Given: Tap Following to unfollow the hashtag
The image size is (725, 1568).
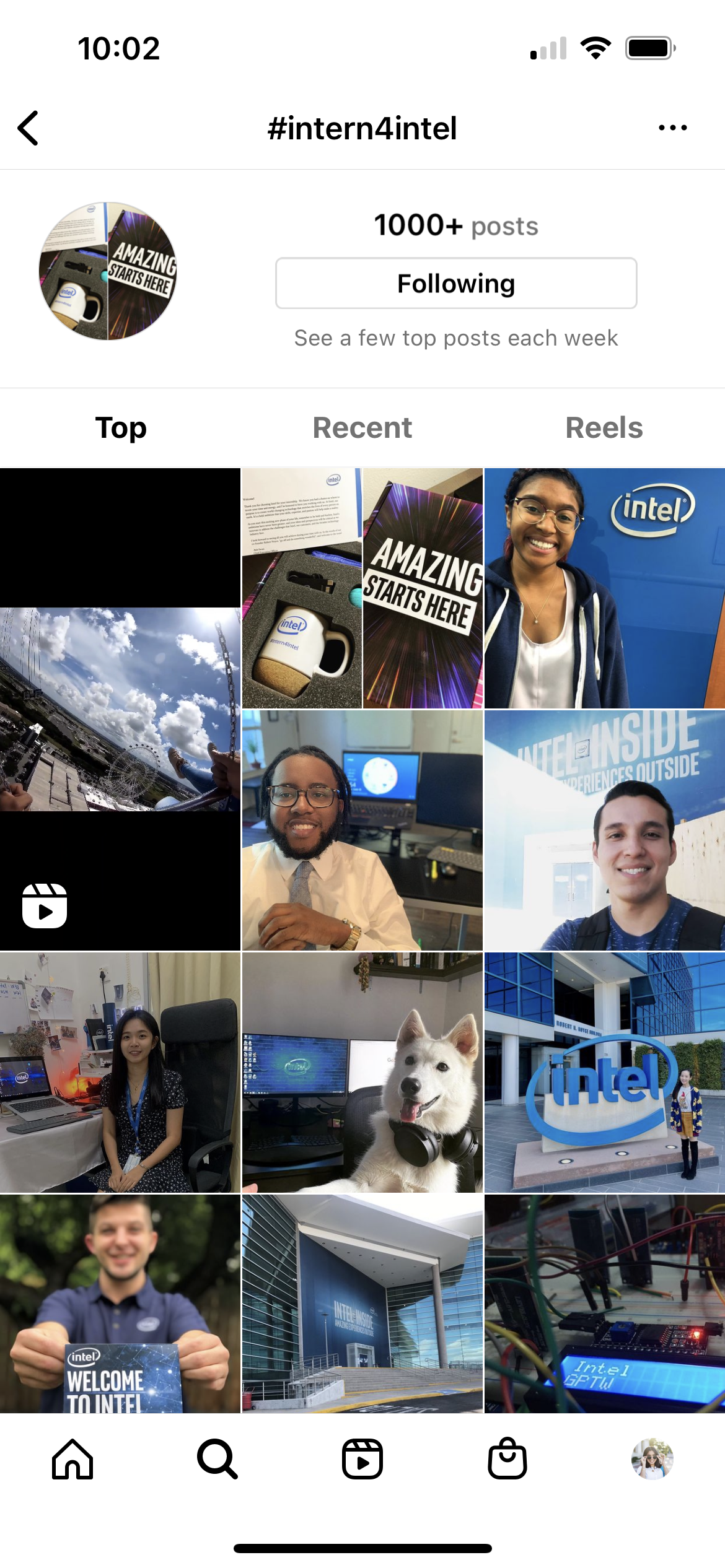Looking at the screenshot, I should [x=456, y=284].
